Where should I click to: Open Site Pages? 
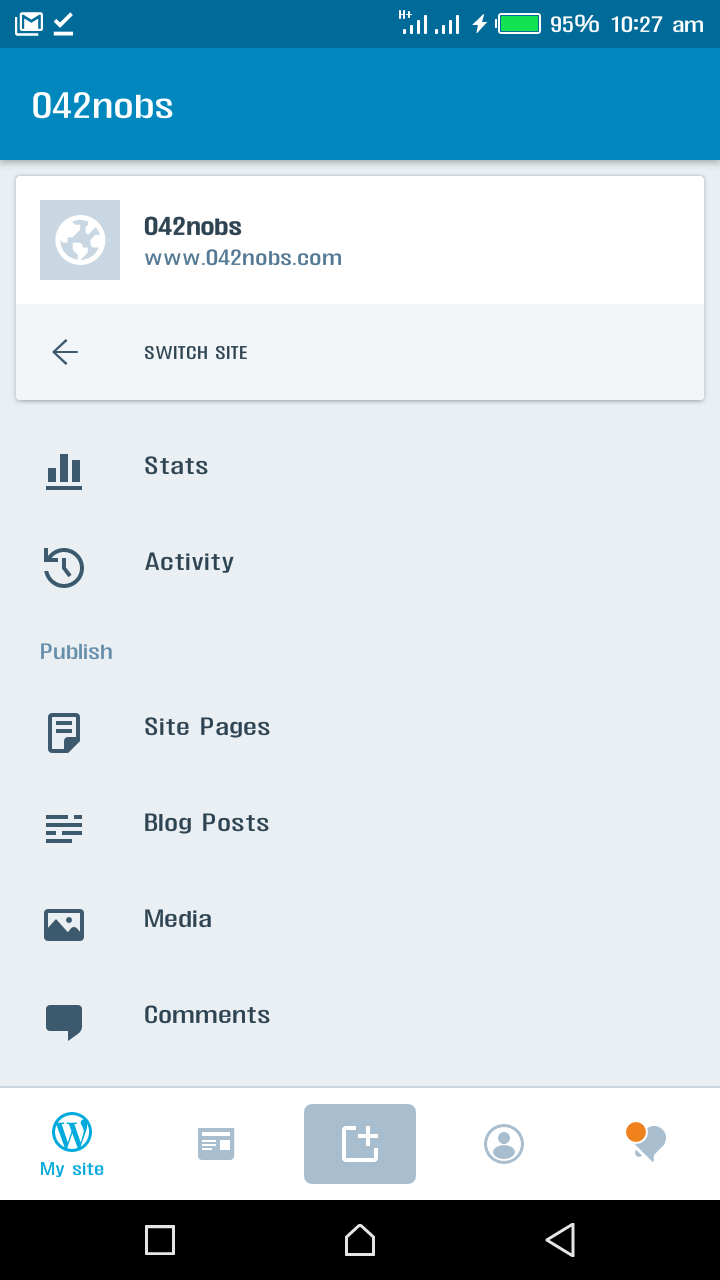point(360,727)
